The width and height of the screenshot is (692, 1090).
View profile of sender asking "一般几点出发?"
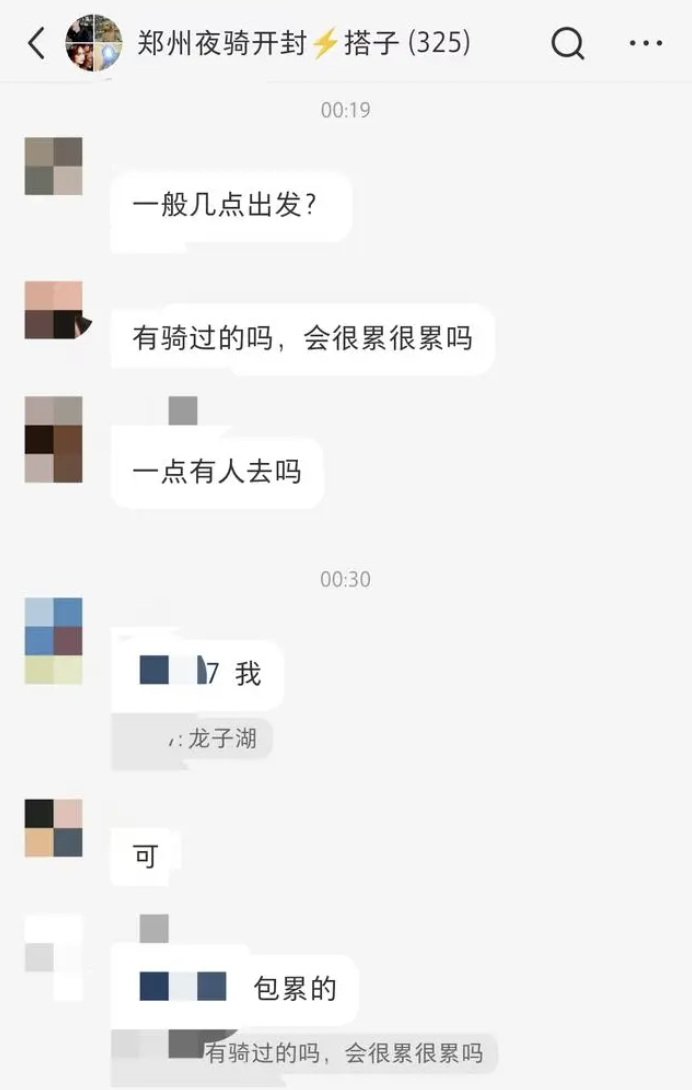tap(53, 166)
